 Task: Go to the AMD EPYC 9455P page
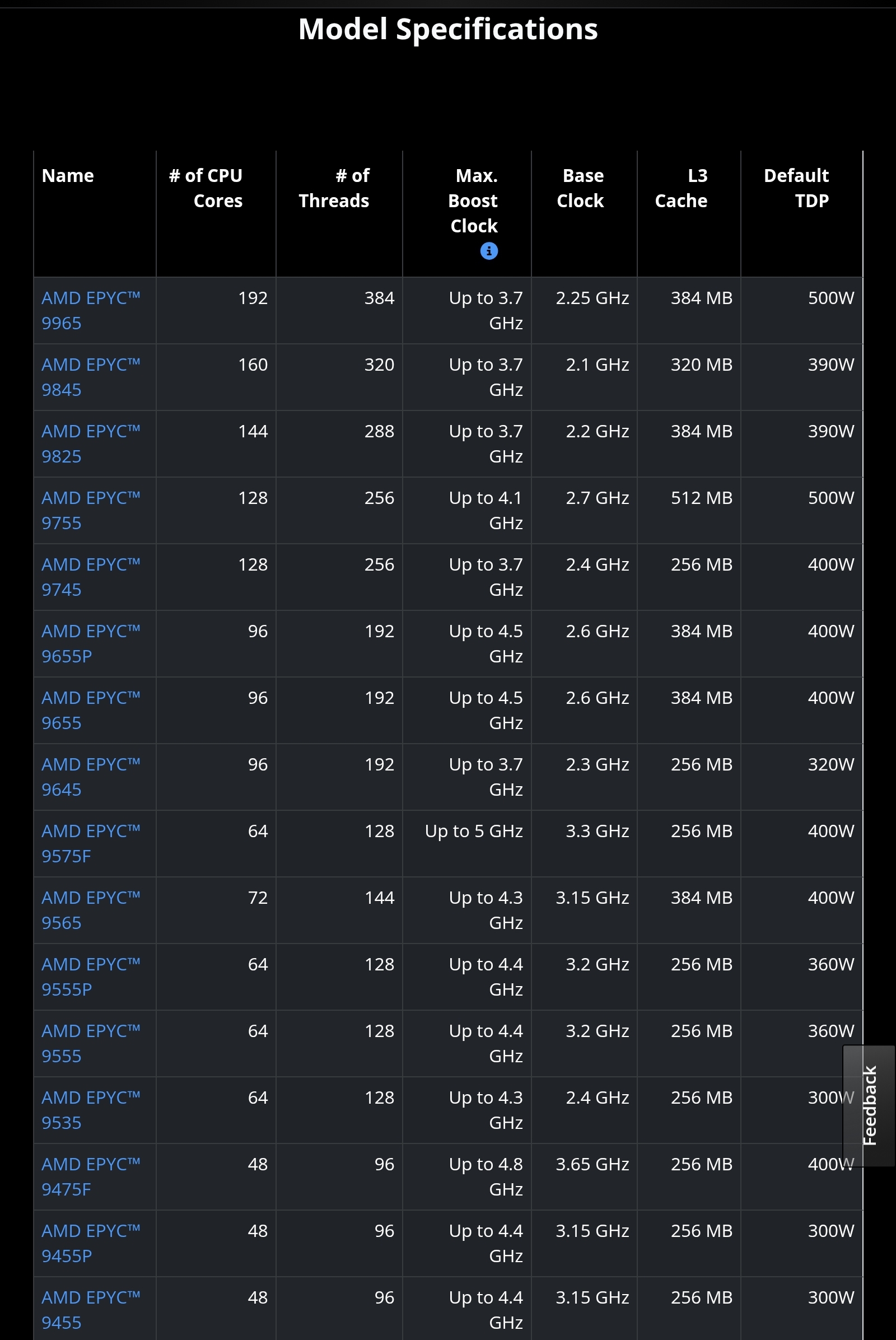(x=90, y=1244)
